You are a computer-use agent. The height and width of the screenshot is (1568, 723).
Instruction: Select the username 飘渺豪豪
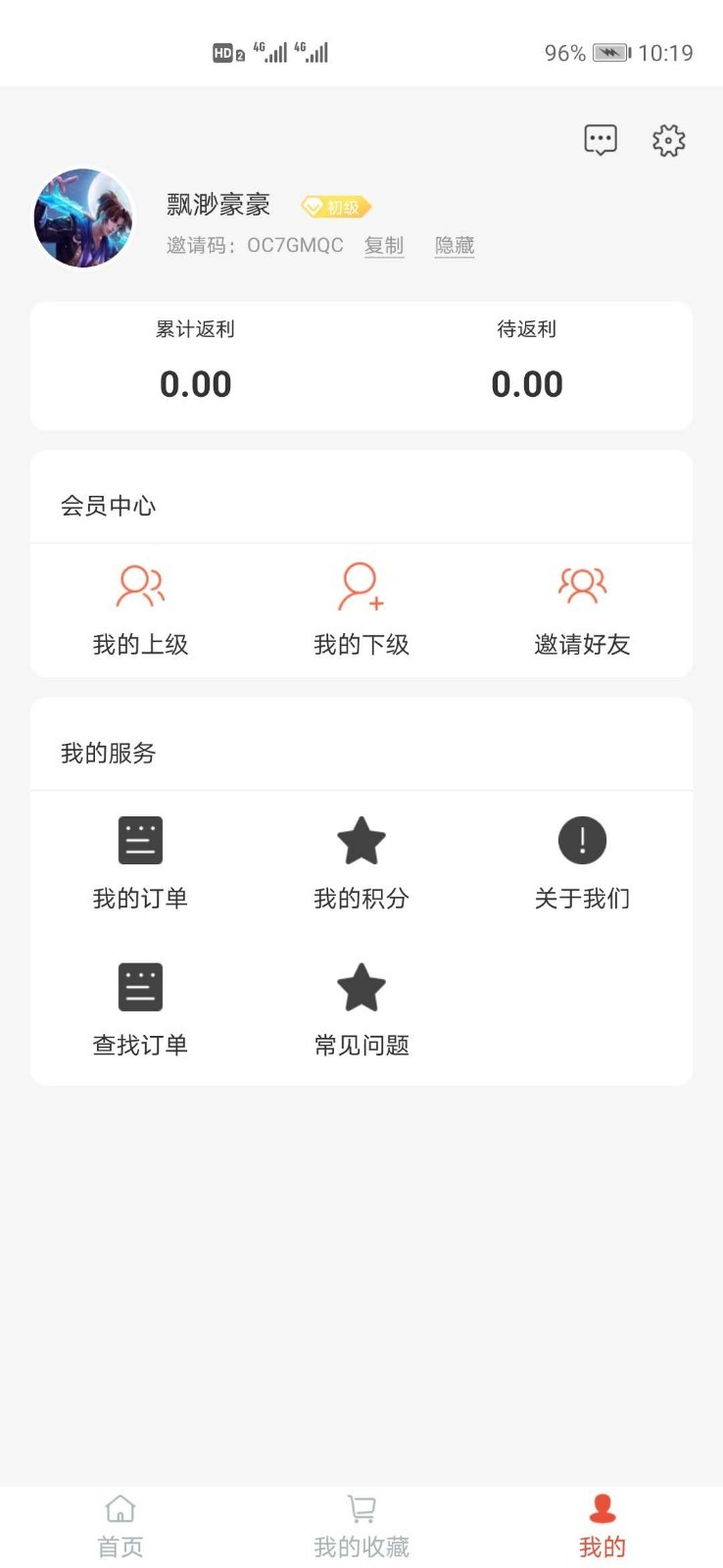tap(217, 206)
